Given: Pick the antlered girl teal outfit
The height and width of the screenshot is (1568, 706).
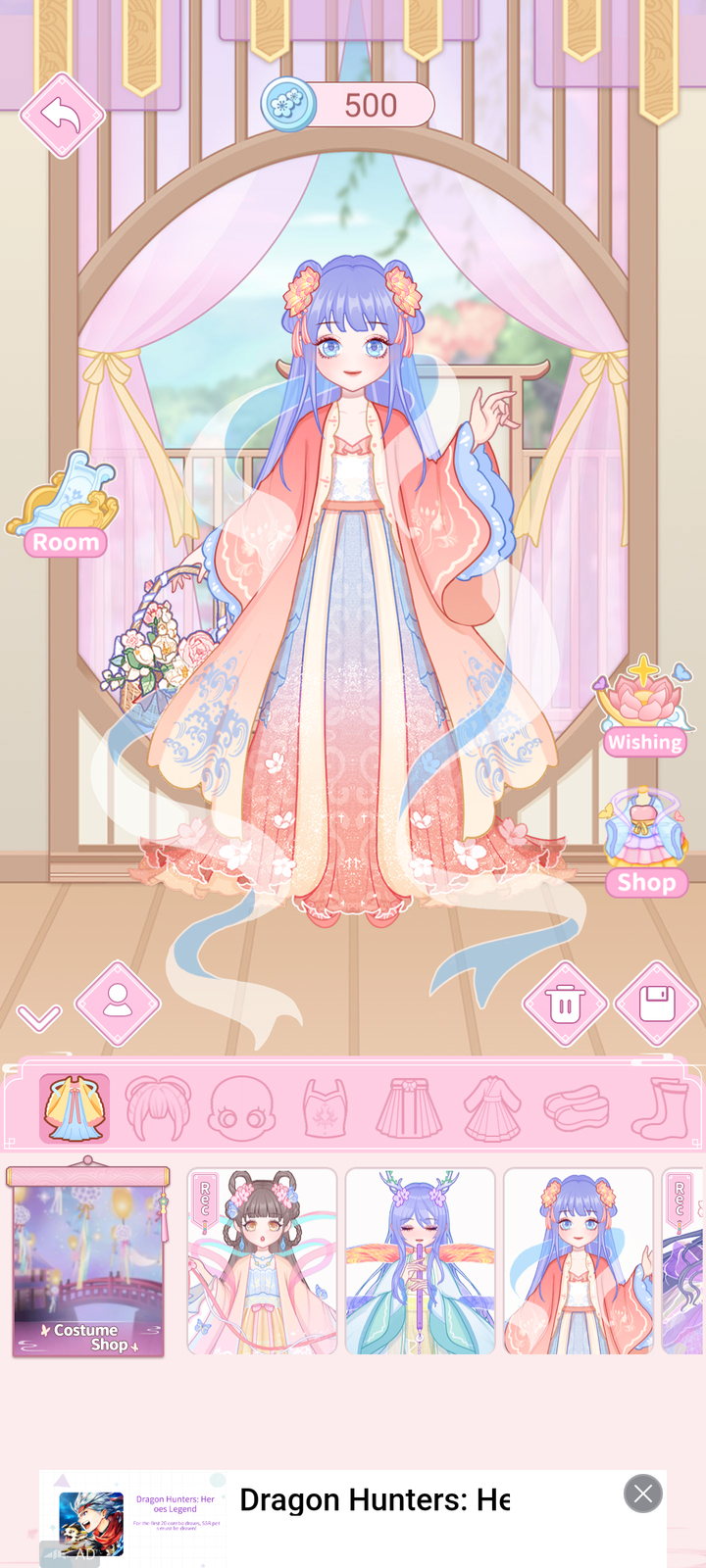Looking at the screenshot, I should coord(420,1262).
